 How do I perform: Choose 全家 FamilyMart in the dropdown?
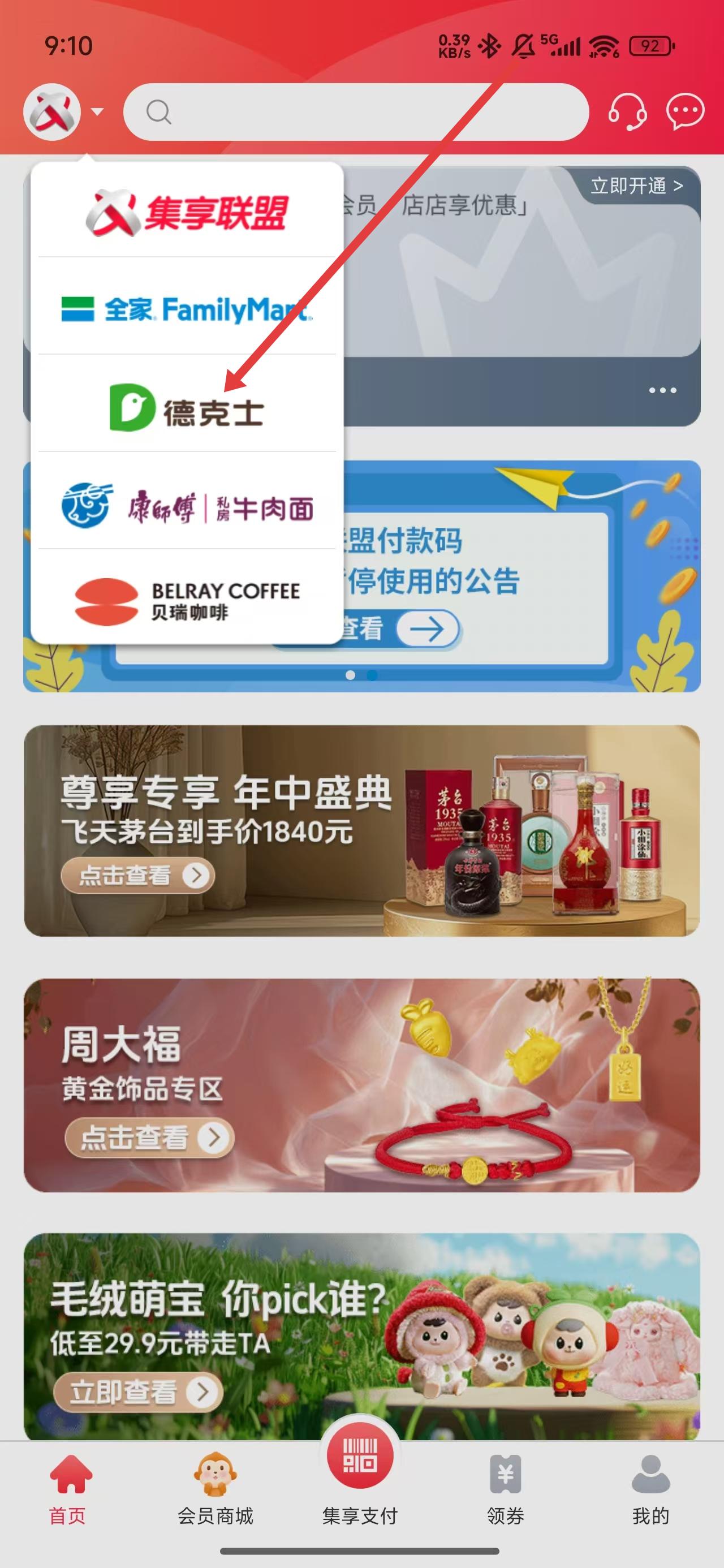coord(187,309)
